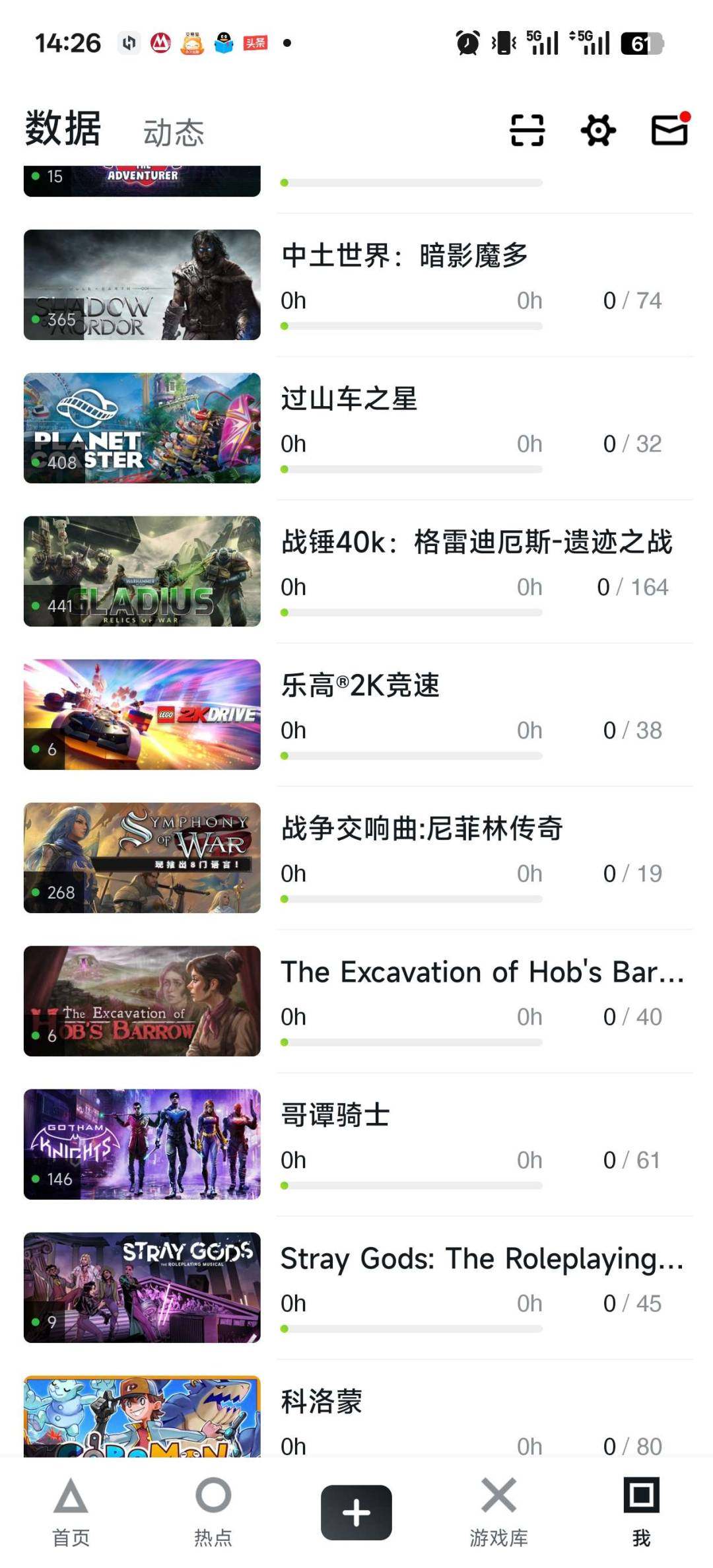The height and width of the screenshot is (1568, 713).
Task: Switch to the 数据 tab
Action: coord(61,130)
